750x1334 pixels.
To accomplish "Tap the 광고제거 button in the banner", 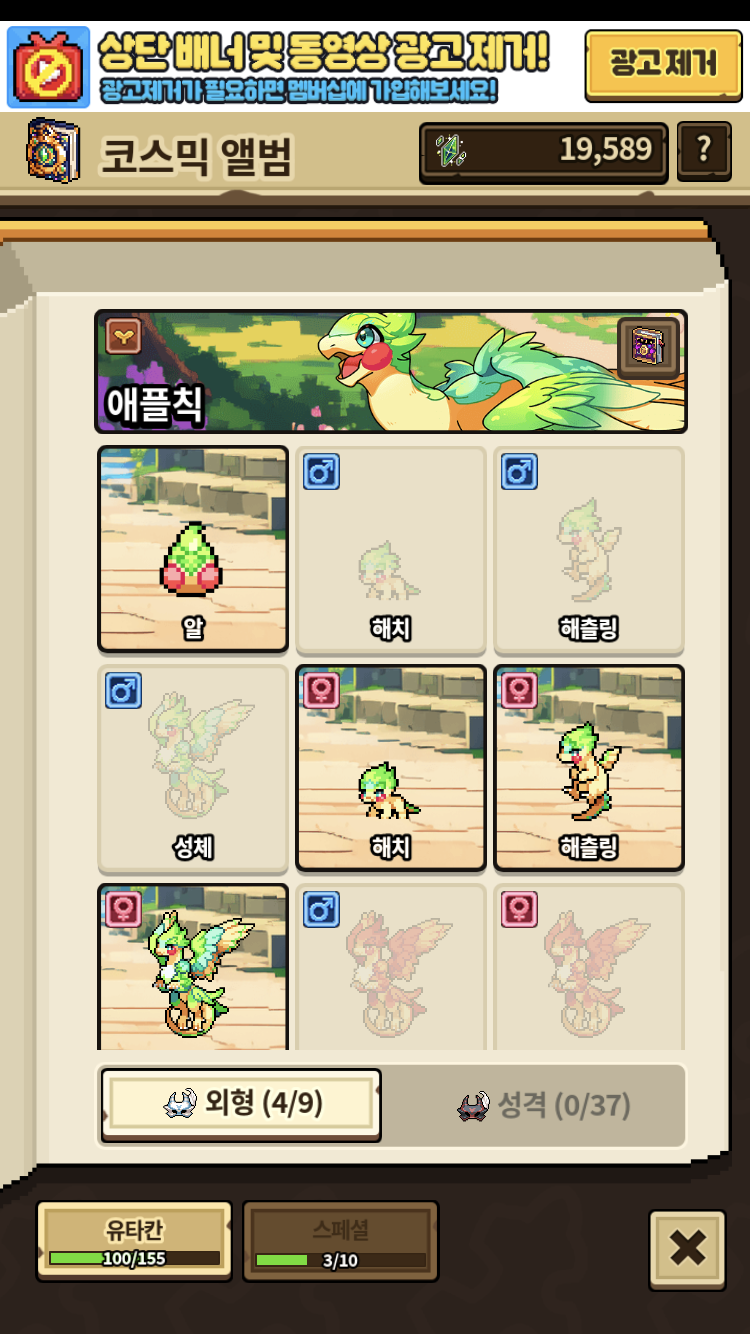I will coord(663,65).
